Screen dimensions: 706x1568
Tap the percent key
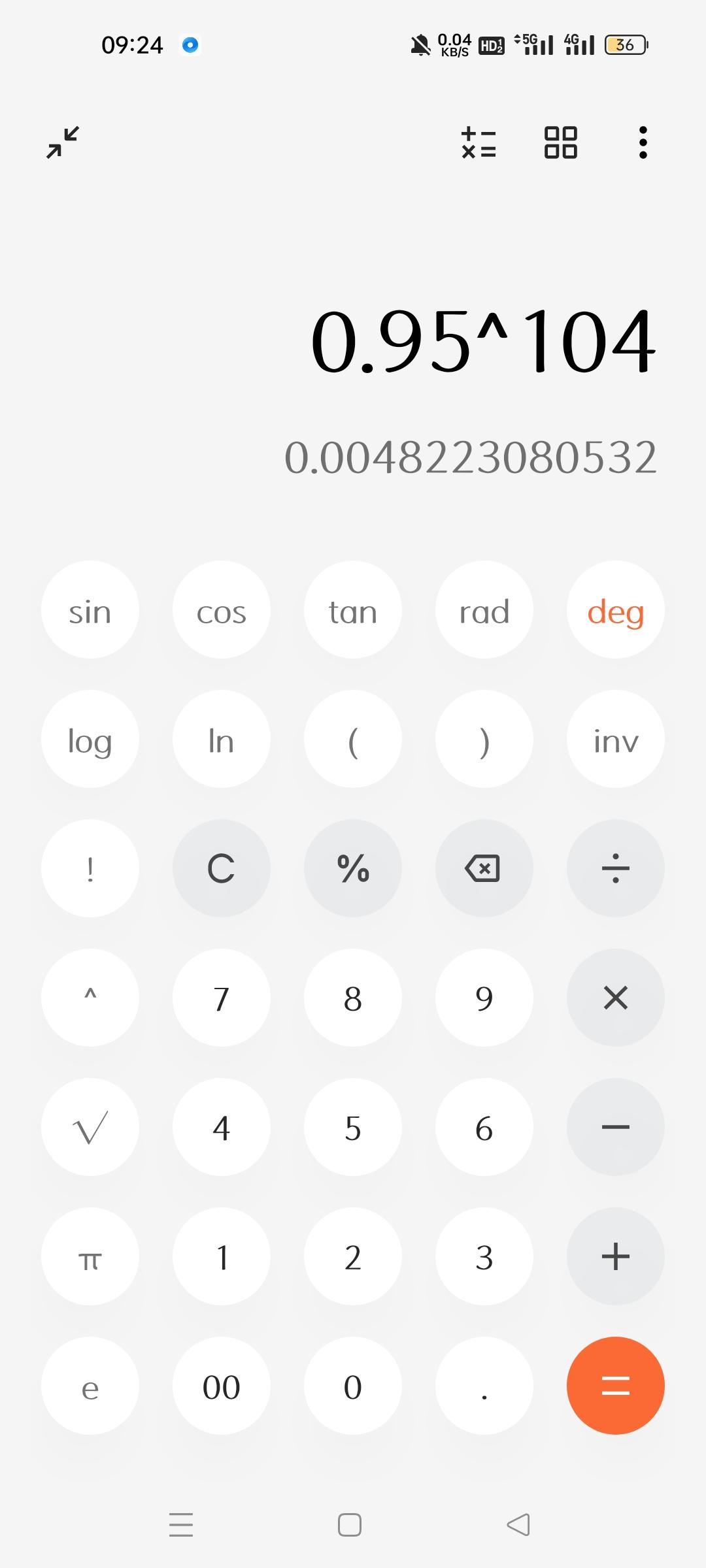click(352, 869)
